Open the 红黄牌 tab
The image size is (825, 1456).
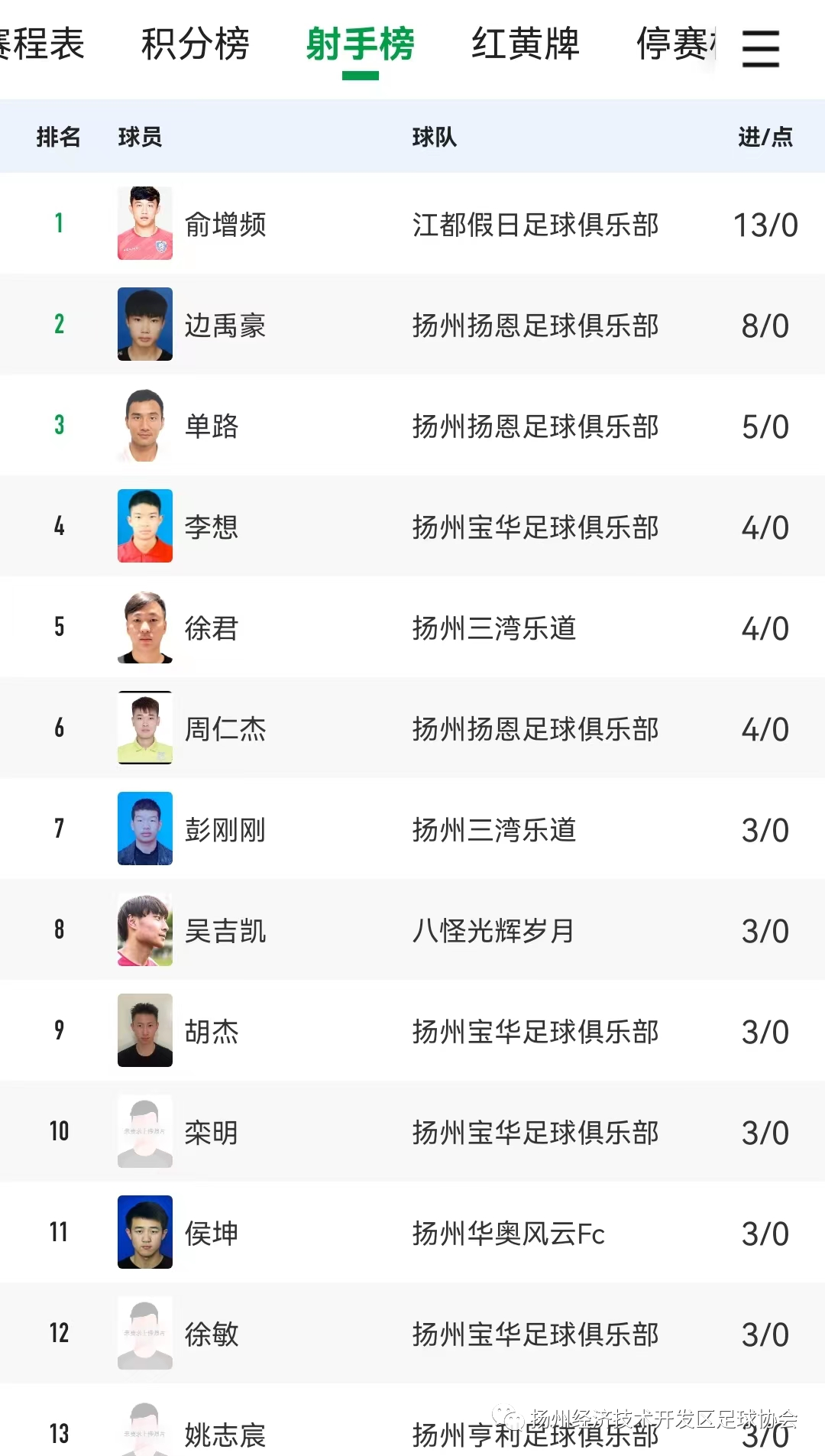pos(526,44)
